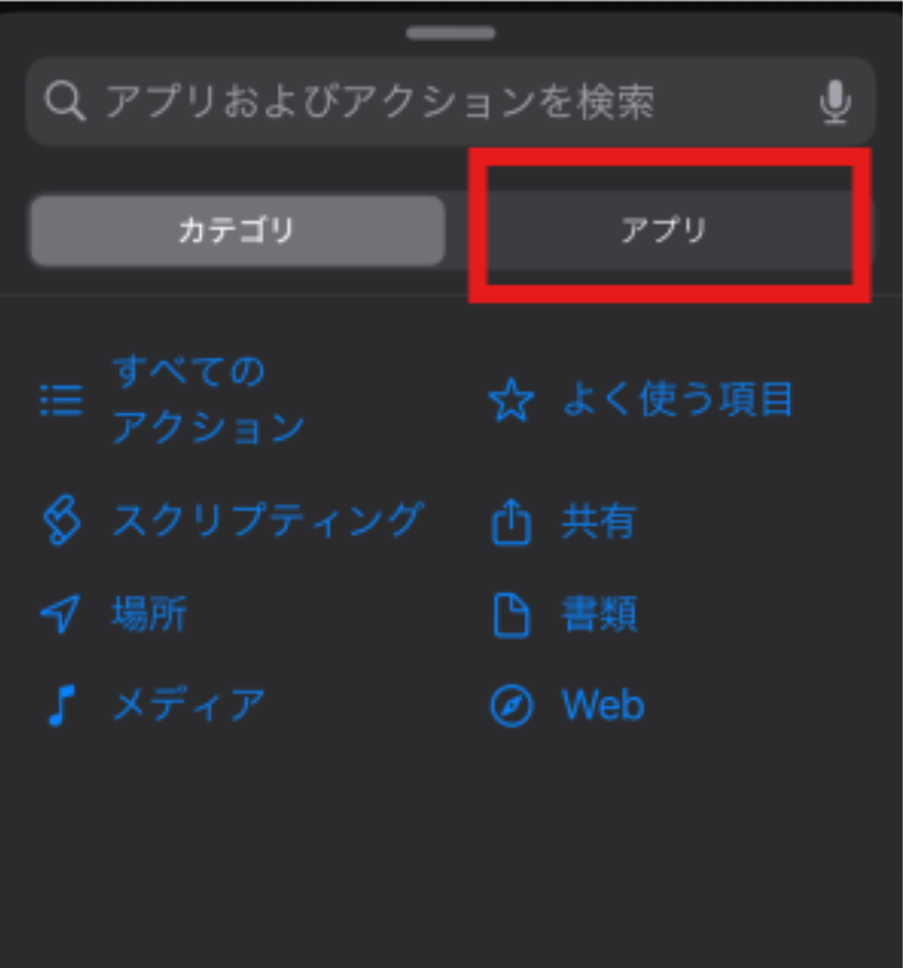Switch to the カテゴリ segment

[x=236, y=231]
